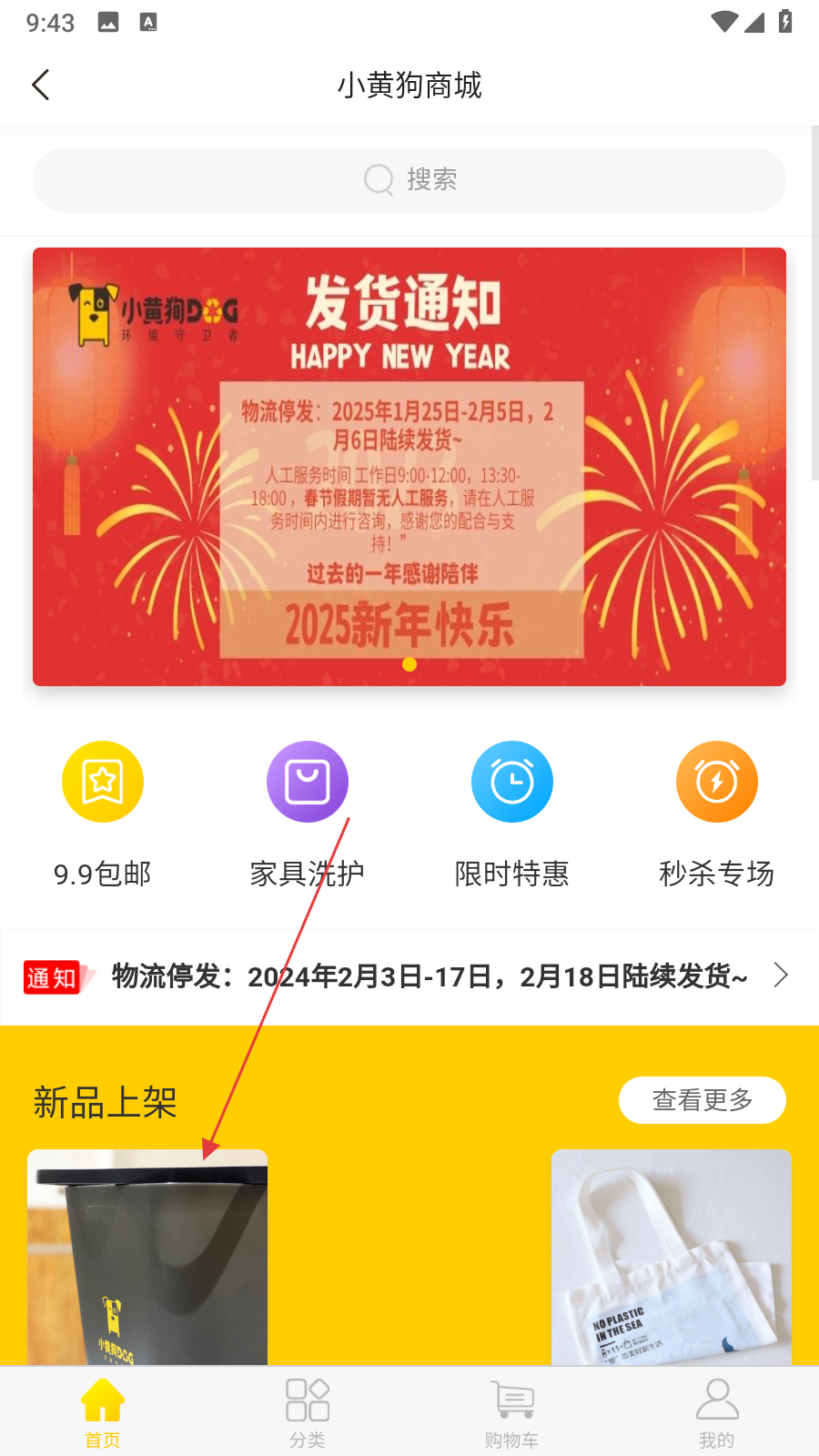This screenshot has height=1456, width=819.
Task: Open the 搜索 search box
Action: point(409,180)
